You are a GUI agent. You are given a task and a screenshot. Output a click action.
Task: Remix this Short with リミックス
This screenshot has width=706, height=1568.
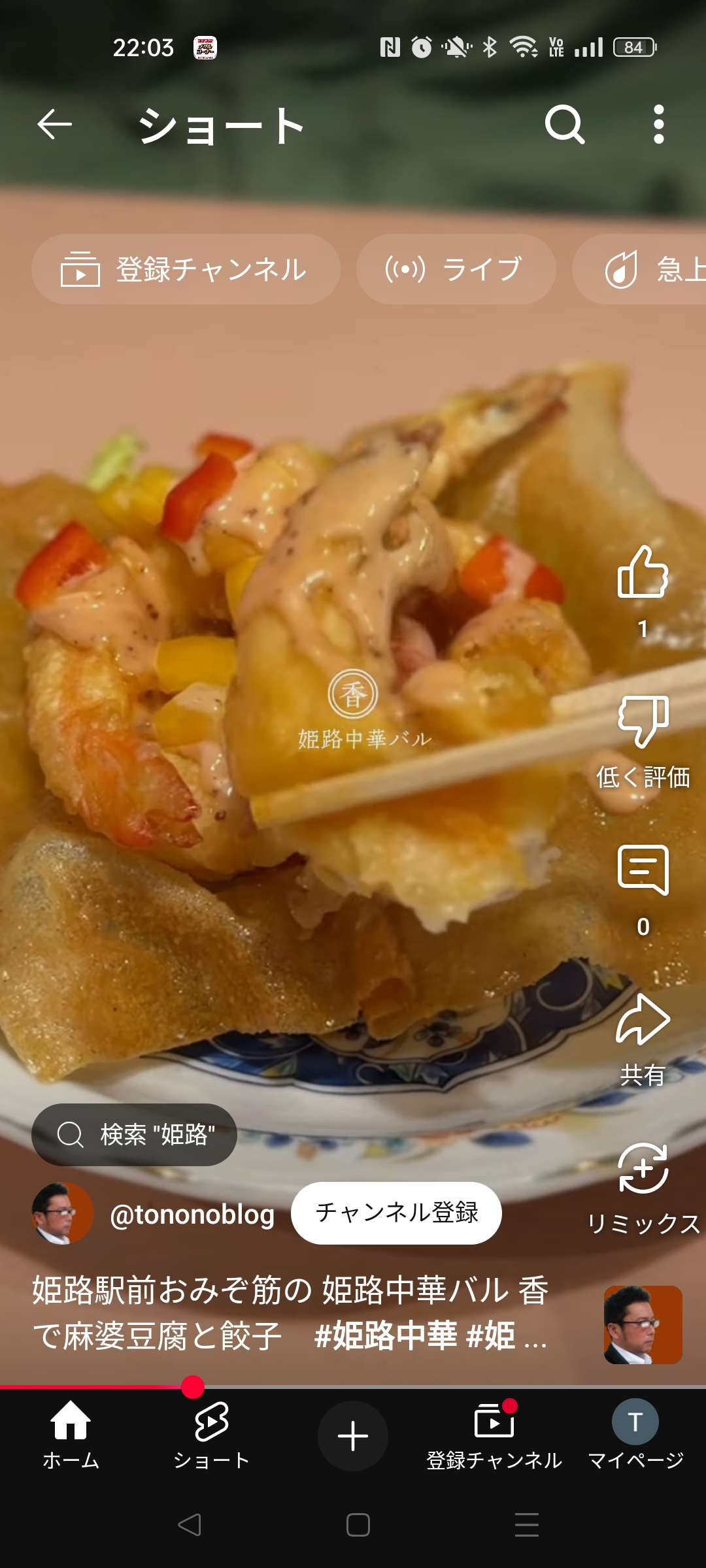[643, 1169]
